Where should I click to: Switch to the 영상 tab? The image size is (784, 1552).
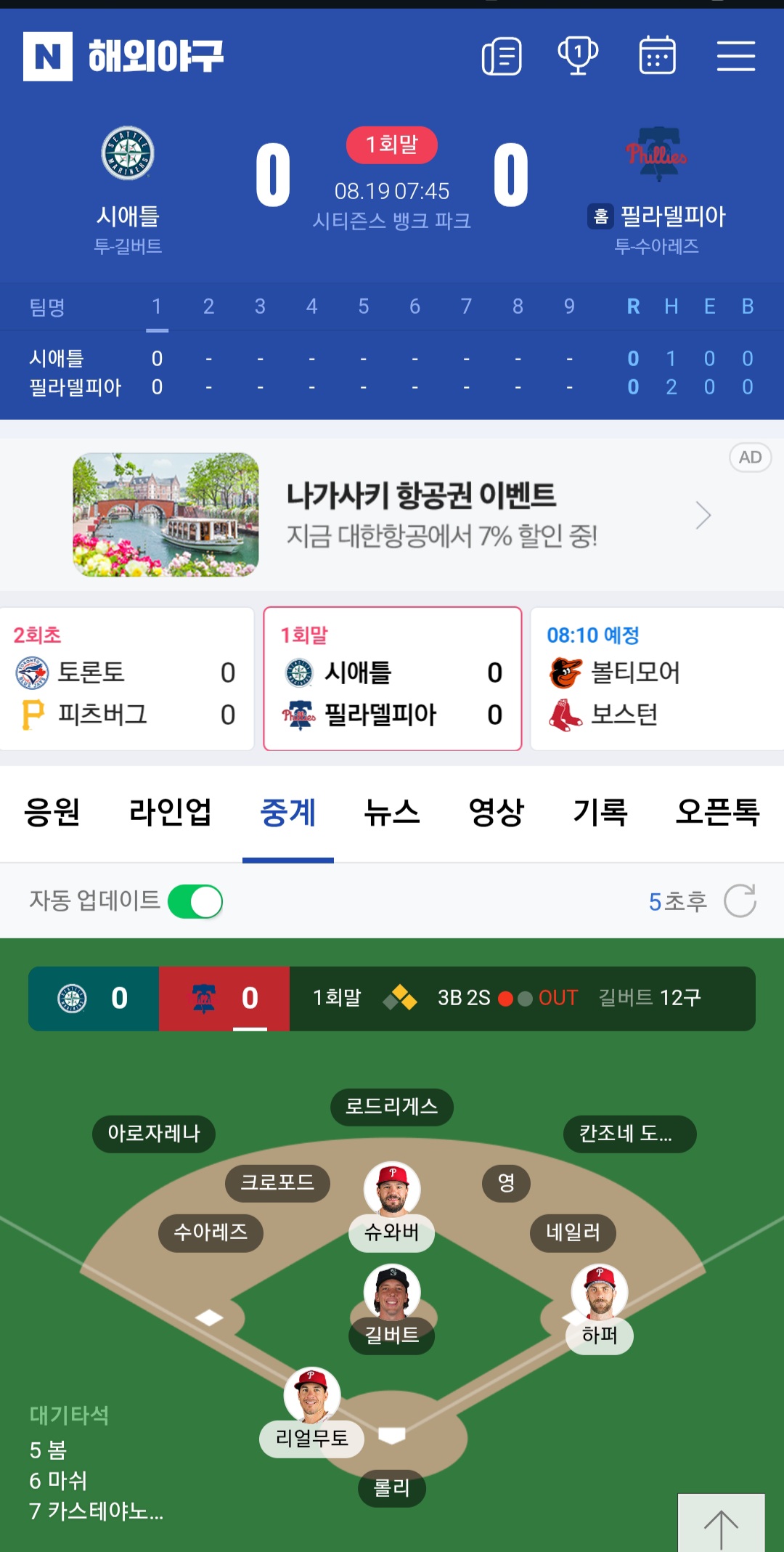(497, 811)
